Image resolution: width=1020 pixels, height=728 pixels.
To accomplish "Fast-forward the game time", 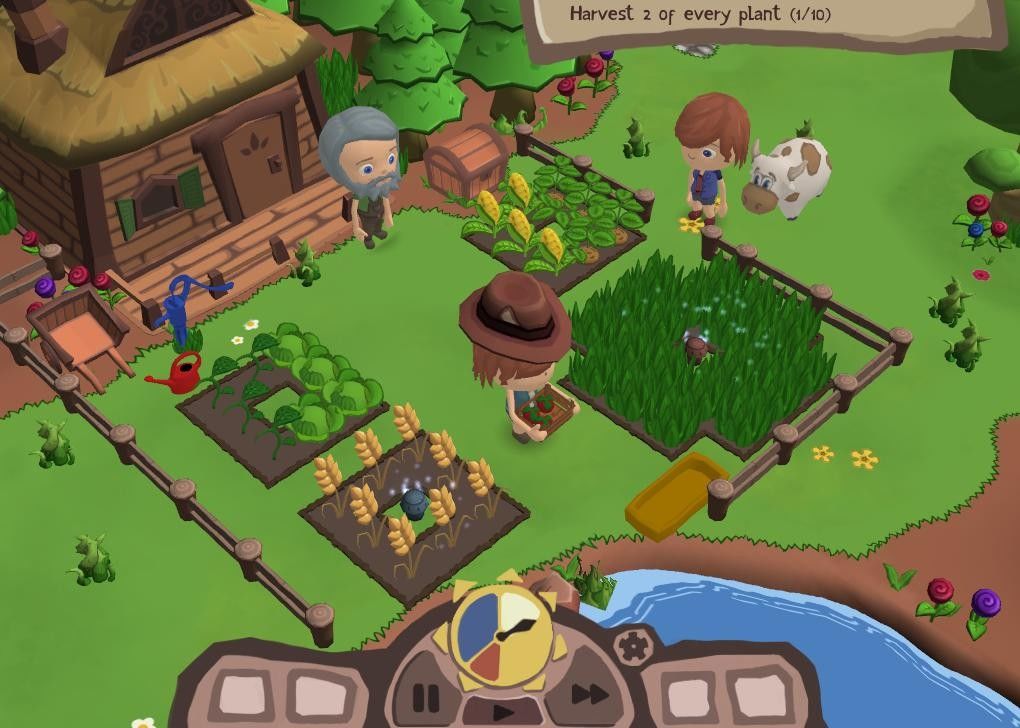I will point(590,694).
